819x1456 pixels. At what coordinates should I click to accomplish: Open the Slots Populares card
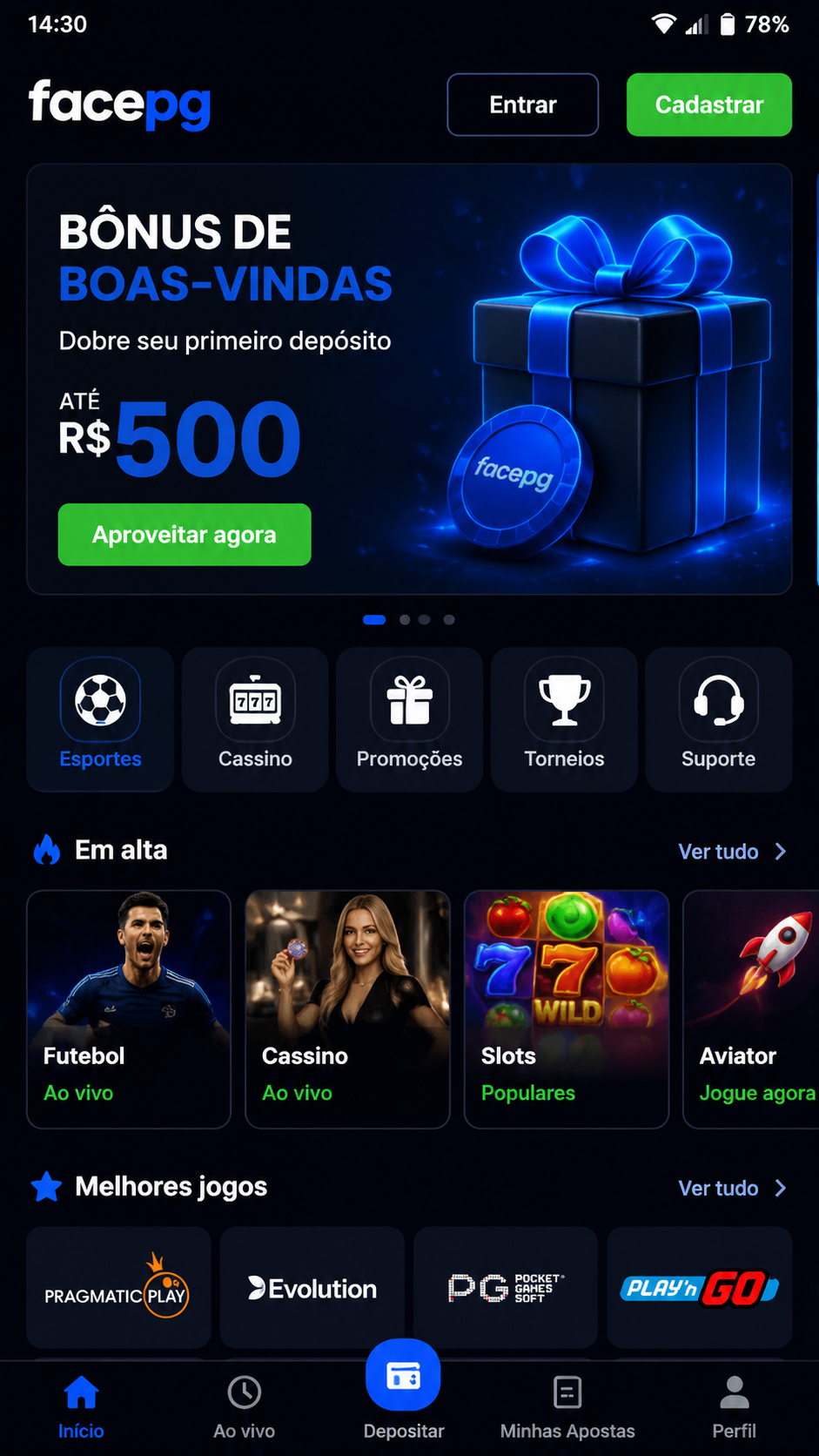tap(567, 1009)
